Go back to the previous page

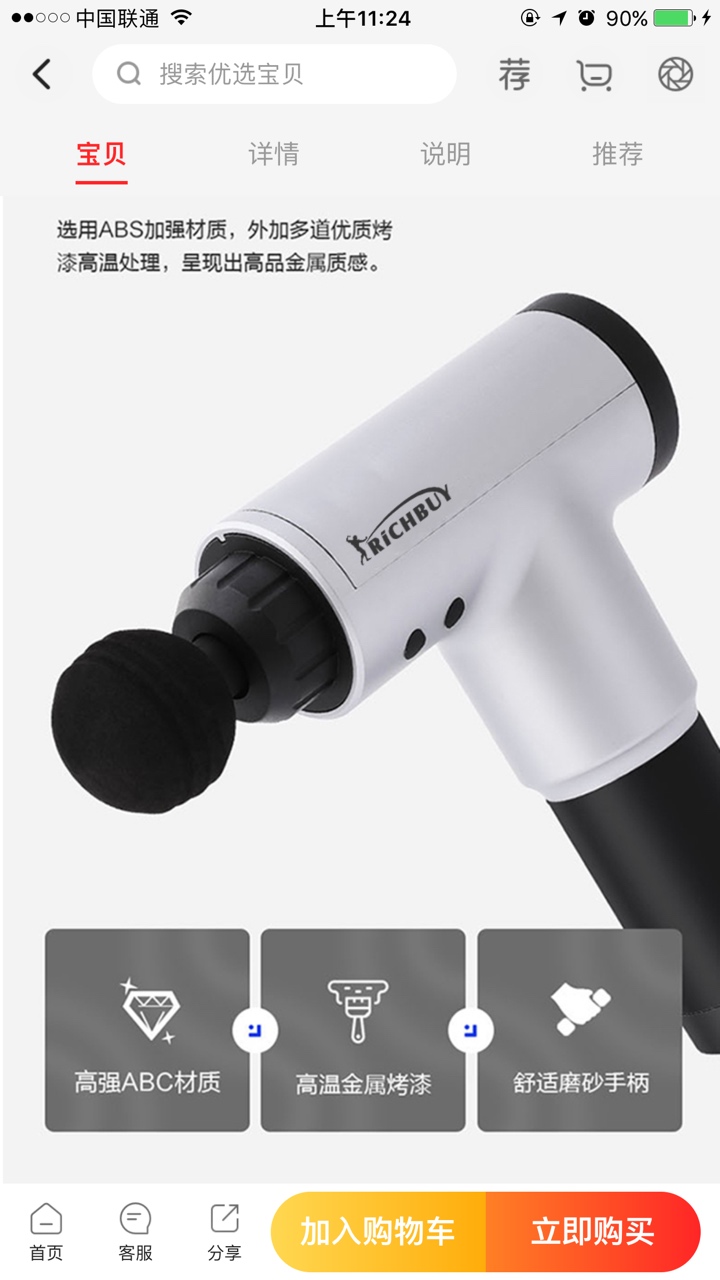coord(42,75)
